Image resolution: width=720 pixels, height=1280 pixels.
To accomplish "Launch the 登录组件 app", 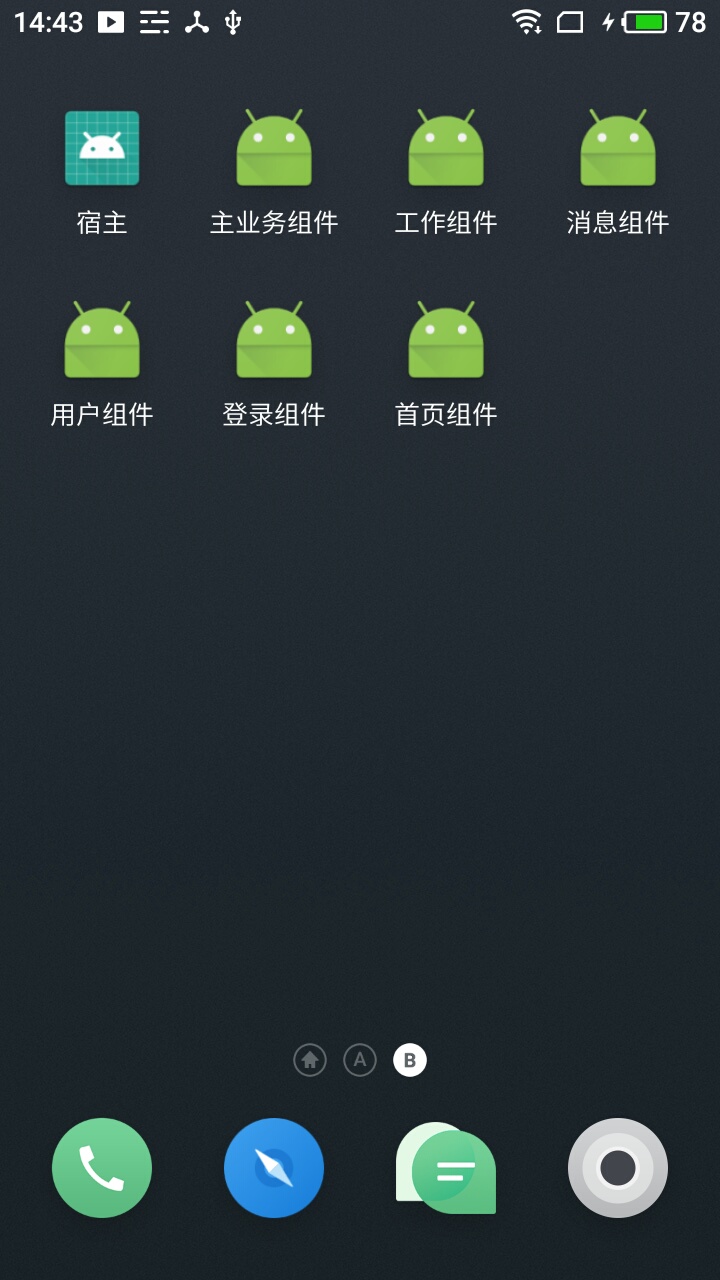I will point(274,341).
